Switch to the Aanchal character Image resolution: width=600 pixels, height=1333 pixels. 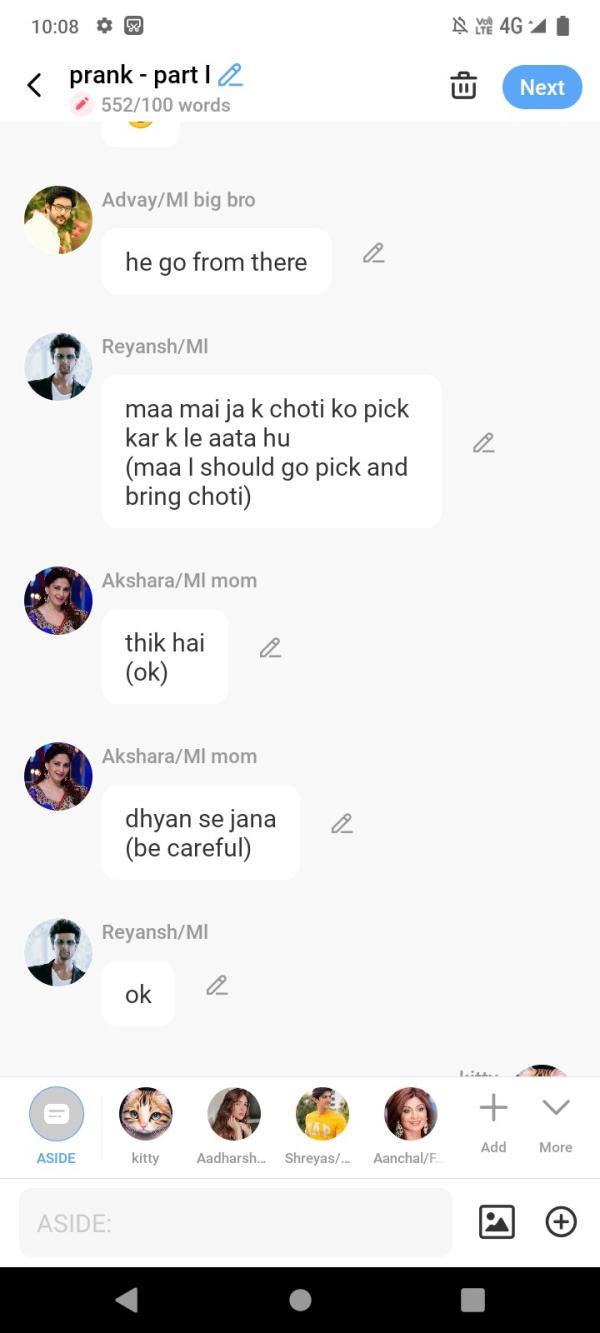[410, 1125]
